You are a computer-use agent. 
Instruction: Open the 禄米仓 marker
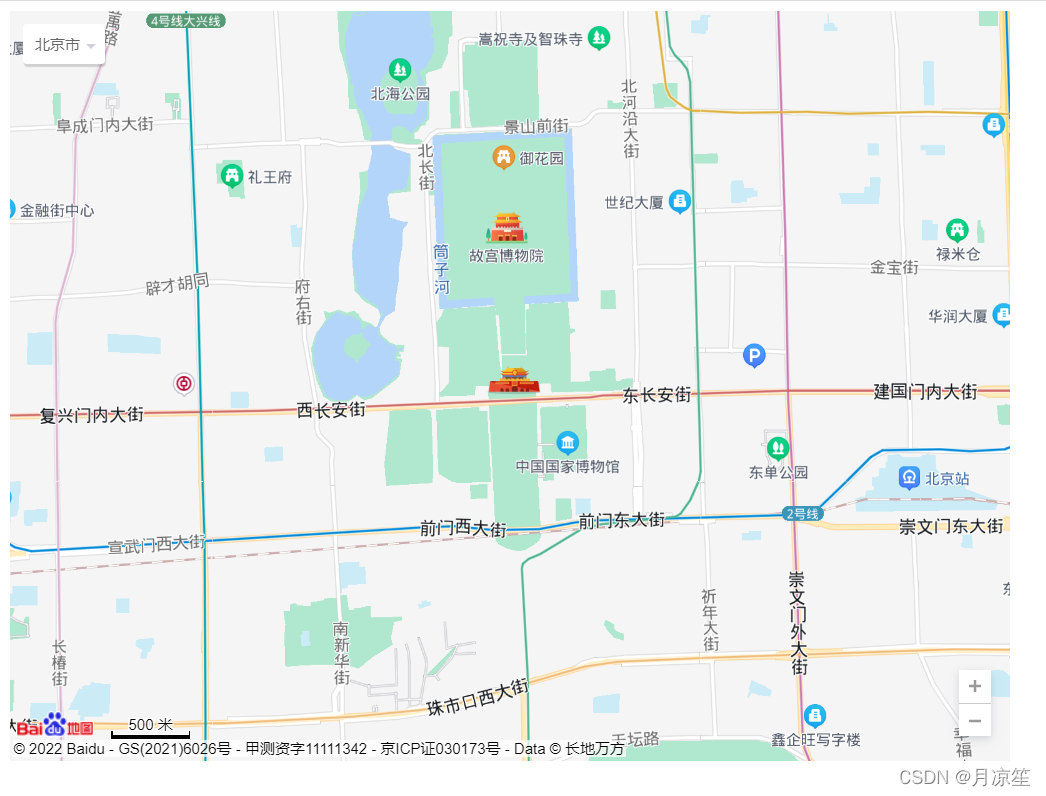pos(957,230)
